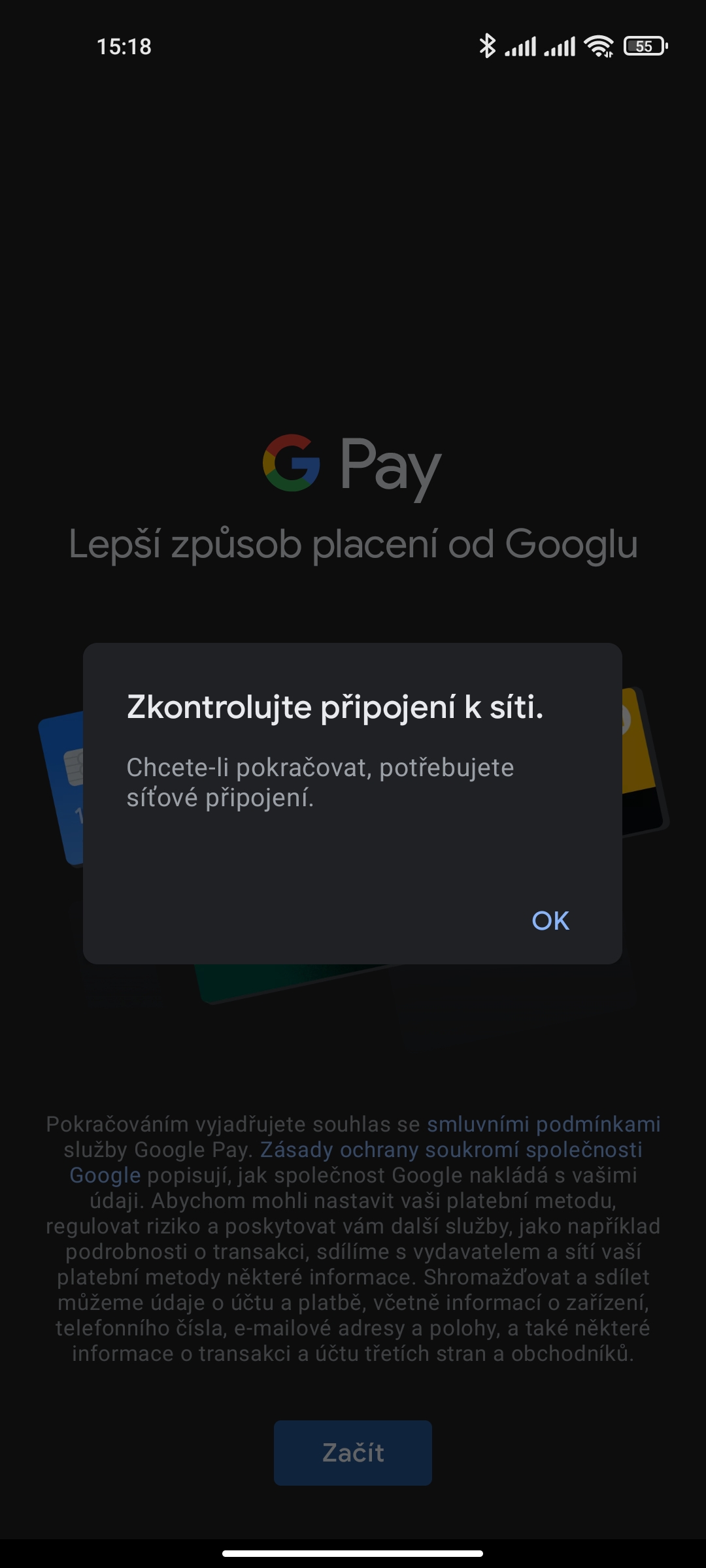Confirm the network dialog with OK
706x1568 pixels.
(x=550, y=921)
